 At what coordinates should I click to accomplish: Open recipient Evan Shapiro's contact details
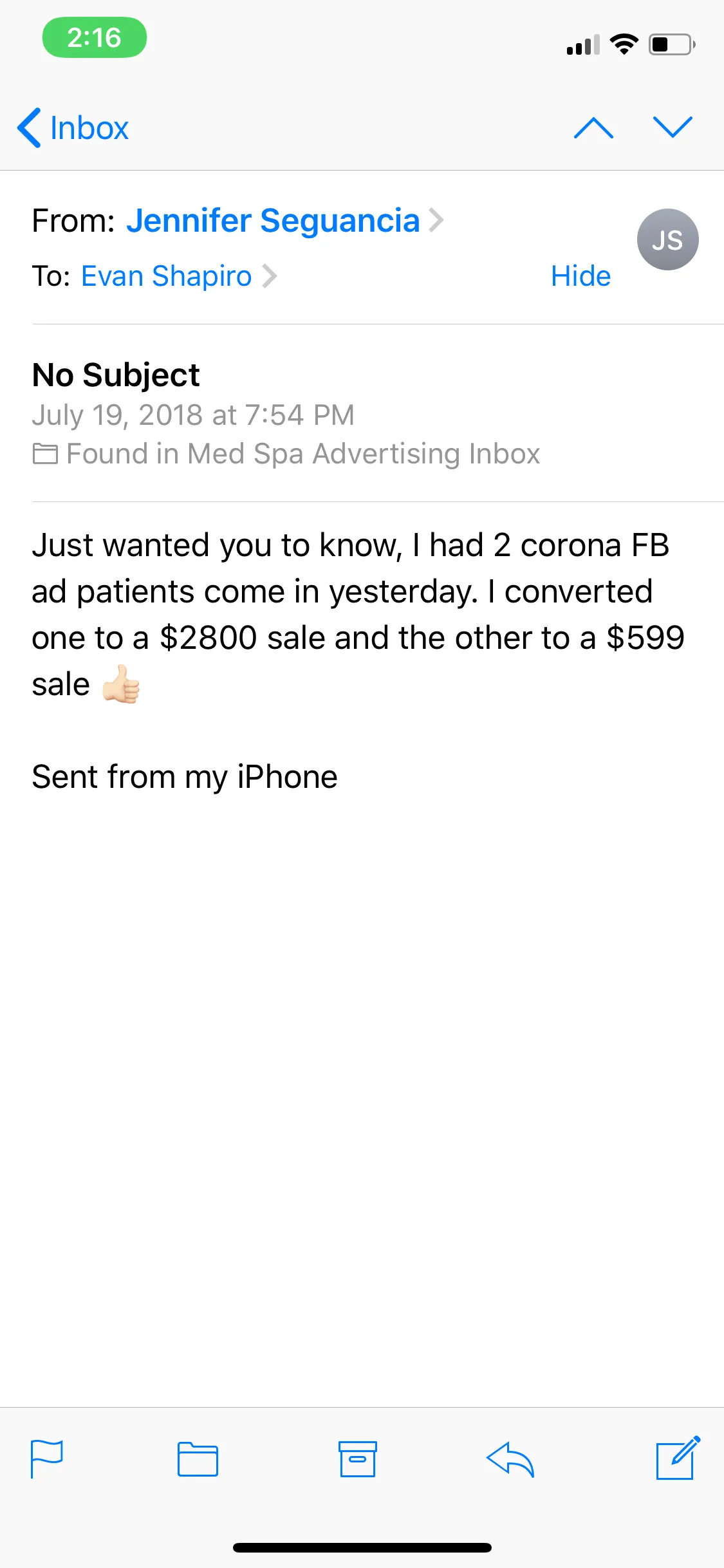point(179,276)
